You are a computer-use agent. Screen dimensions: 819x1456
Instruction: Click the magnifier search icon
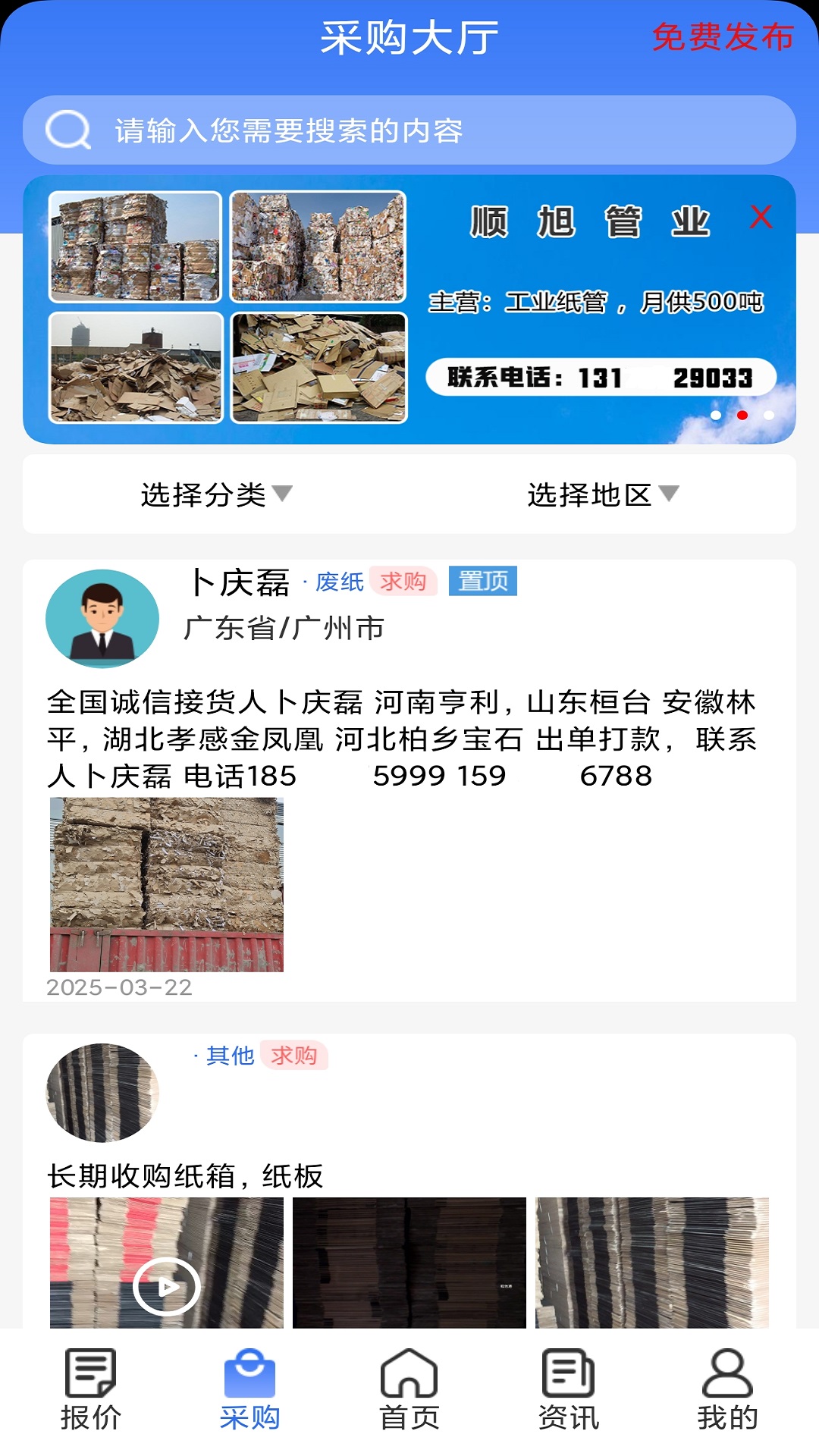(67, 130)
